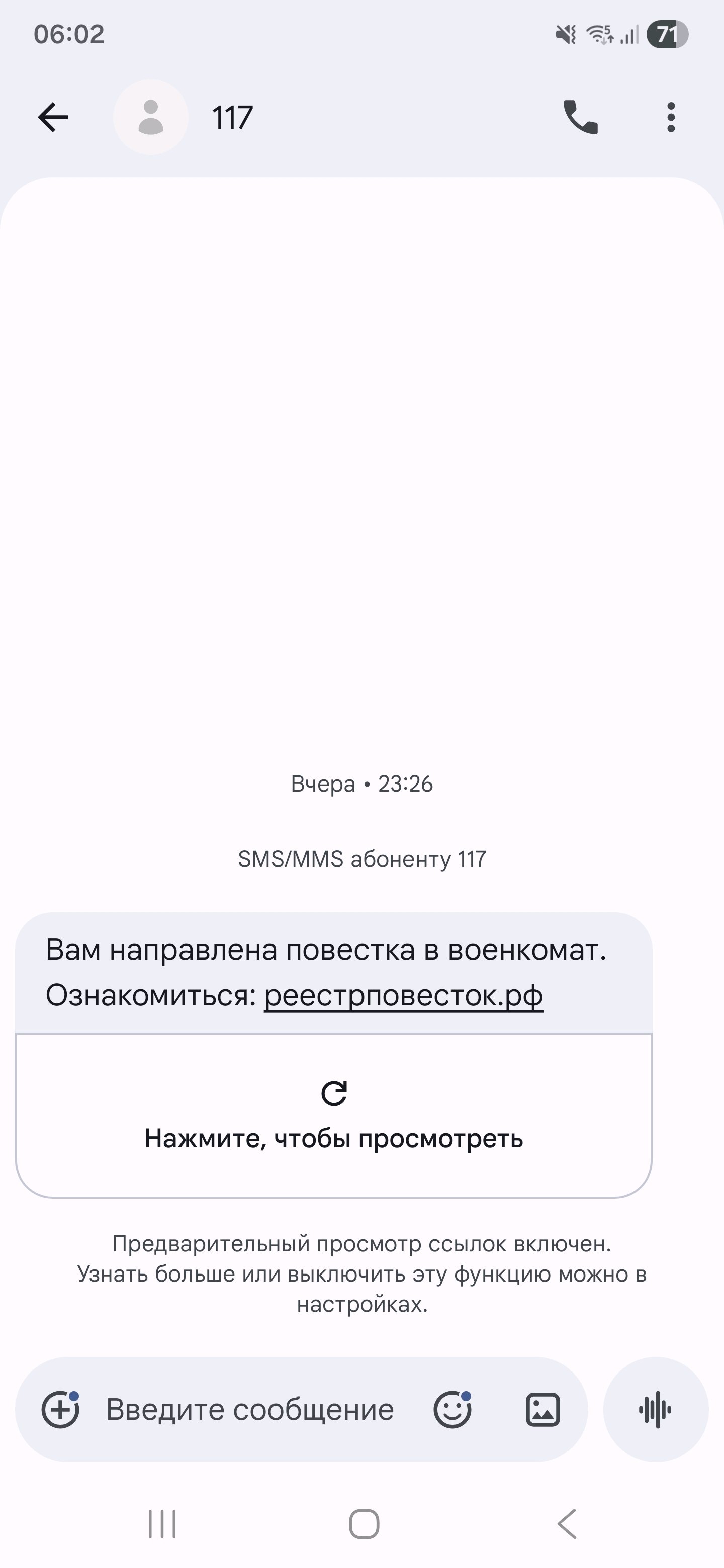Open the attachments plus button

click(60, 1410)
